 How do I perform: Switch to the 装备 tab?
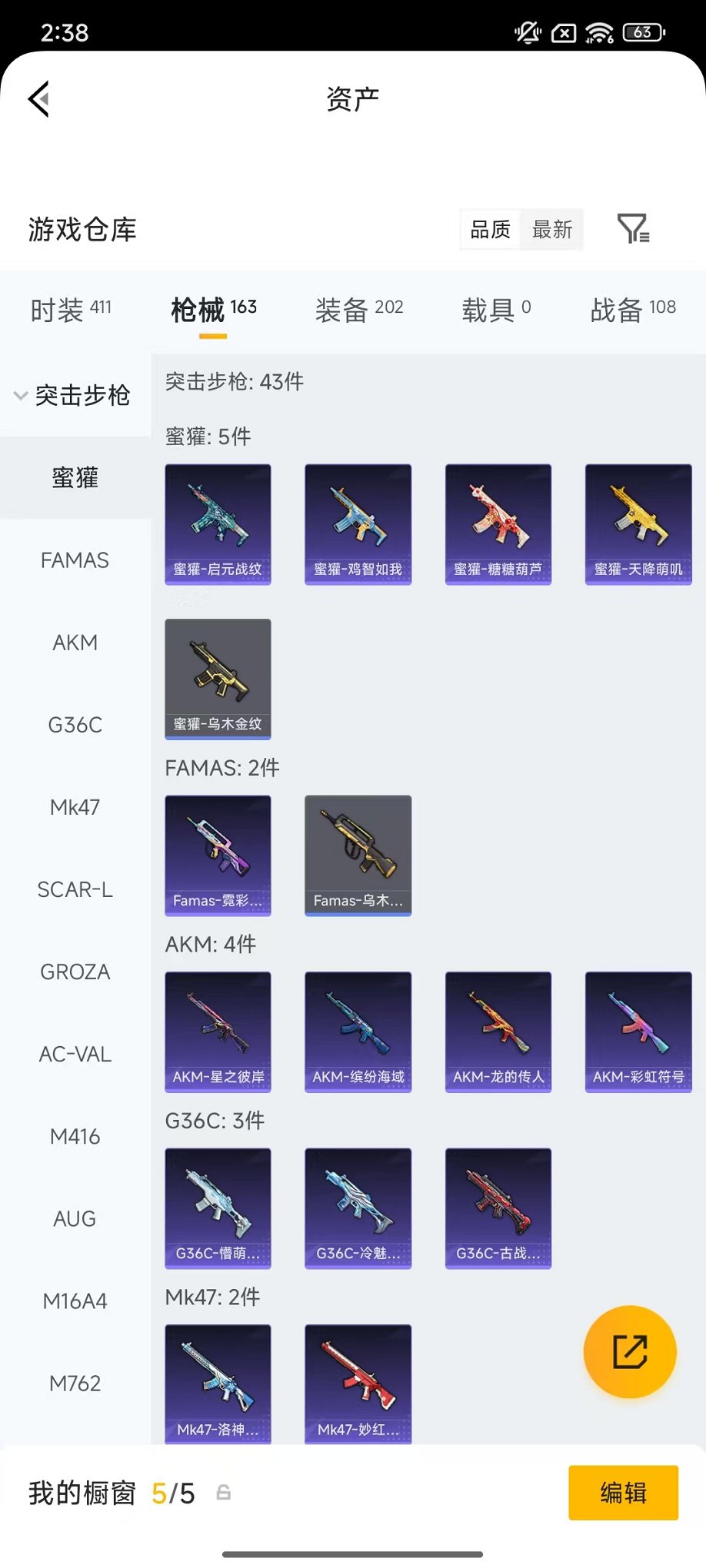point(358,310)
